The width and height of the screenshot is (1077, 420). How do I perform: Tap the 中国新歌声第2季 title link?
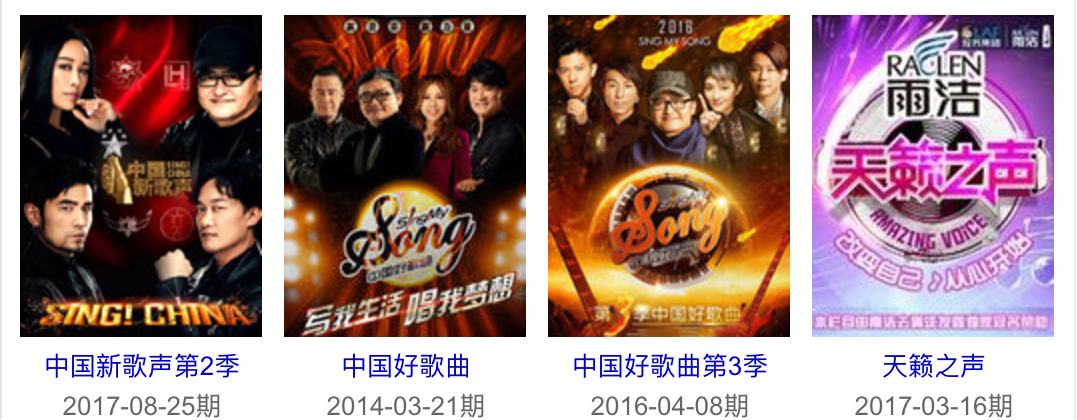point(141,366)
